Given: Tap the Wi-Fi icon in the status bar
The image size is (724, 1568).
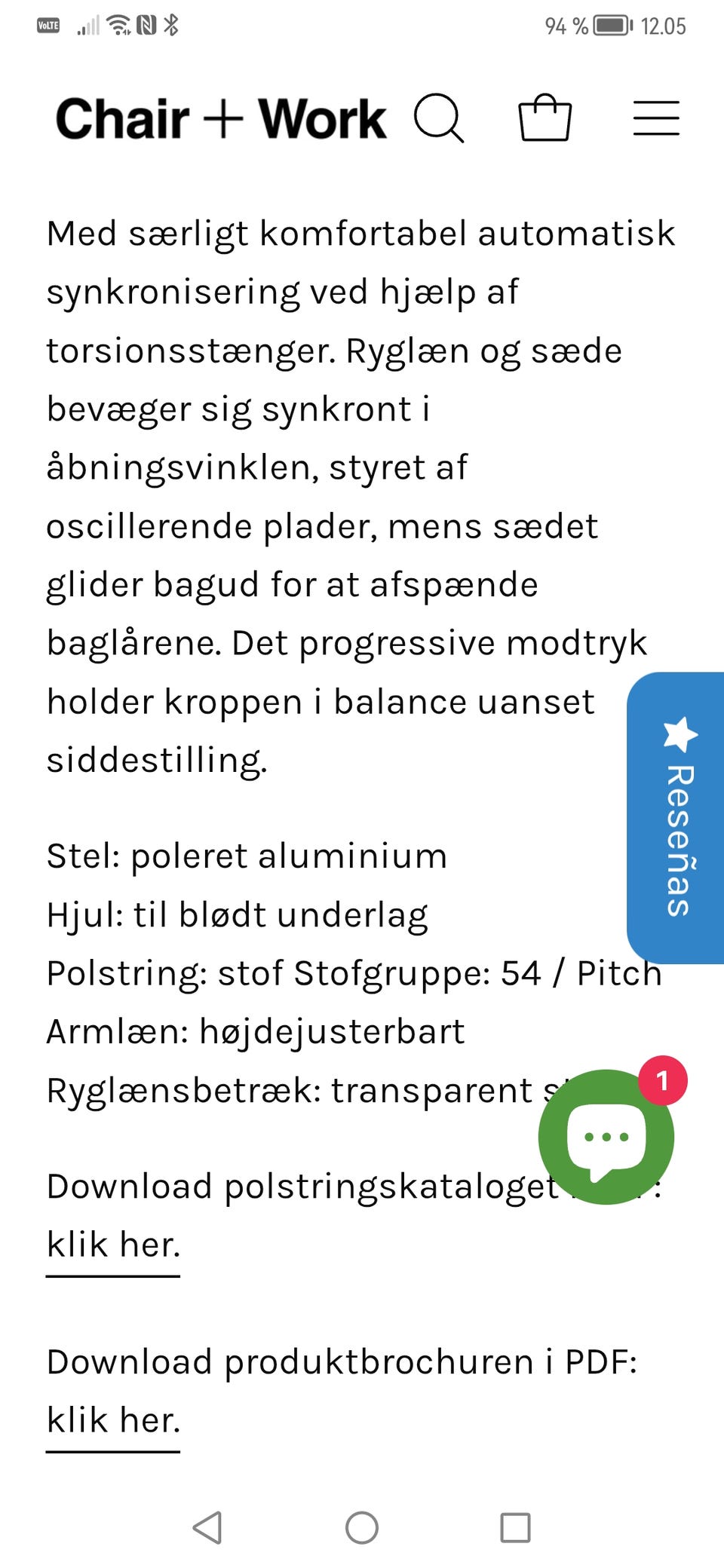Looking at the screenshot, I should pyautogui.click(x=118, y=25).
